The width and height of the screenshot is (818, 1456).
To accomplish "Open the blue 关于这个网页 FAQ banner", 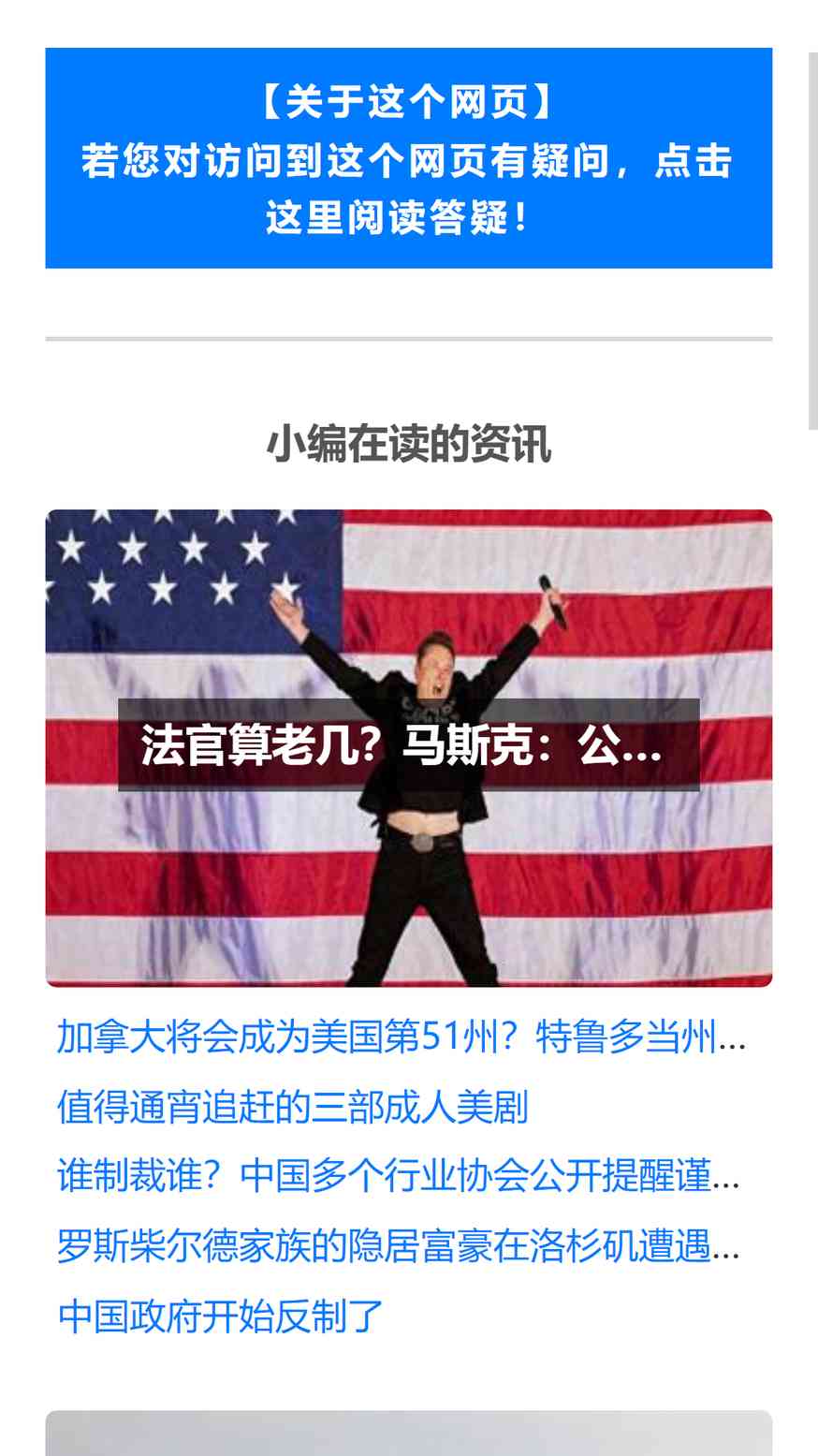I will tap(408, 158).
